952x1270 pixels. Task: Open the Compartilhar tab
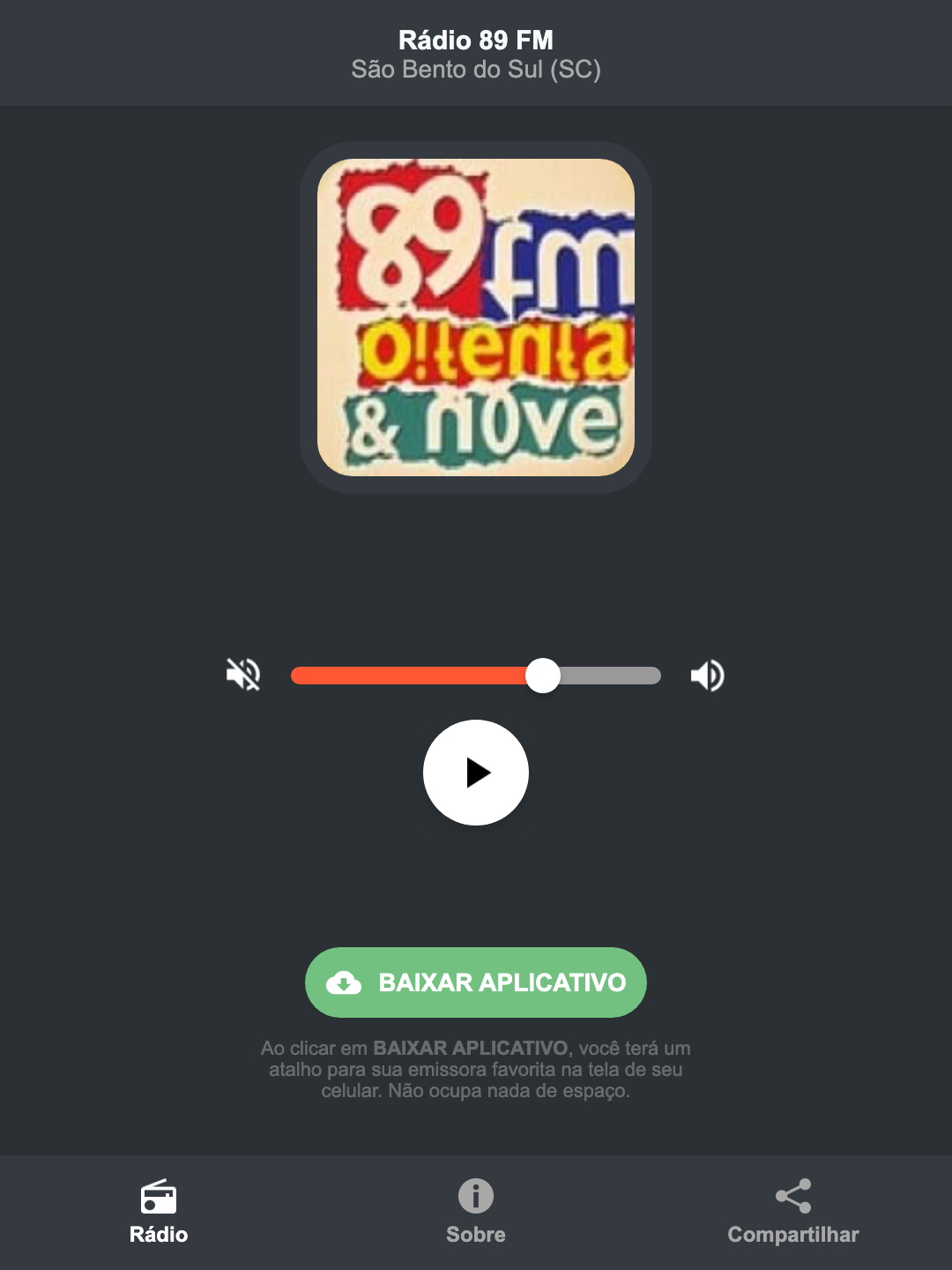click(x=792, y=1213)
